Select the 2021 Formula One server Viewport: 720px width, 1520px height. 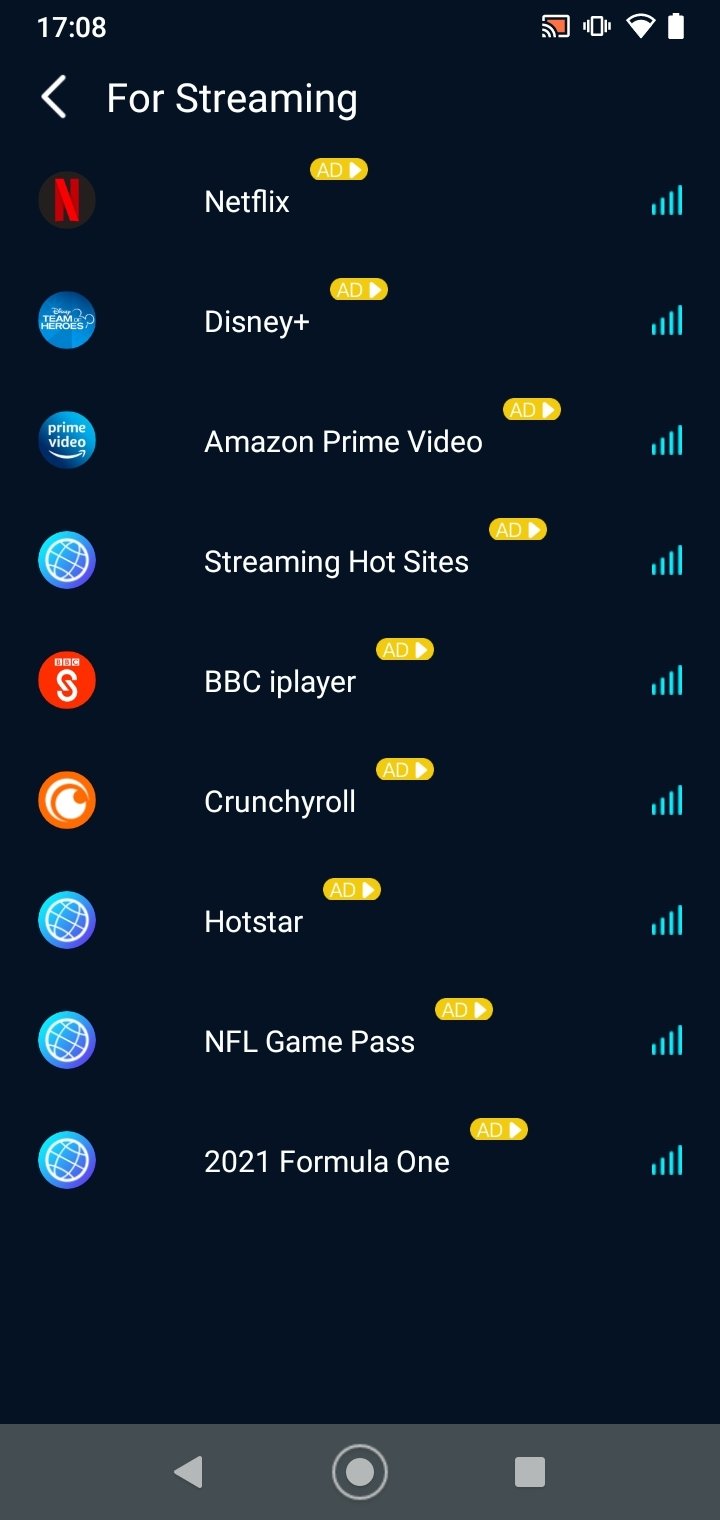click(360, 1161)
